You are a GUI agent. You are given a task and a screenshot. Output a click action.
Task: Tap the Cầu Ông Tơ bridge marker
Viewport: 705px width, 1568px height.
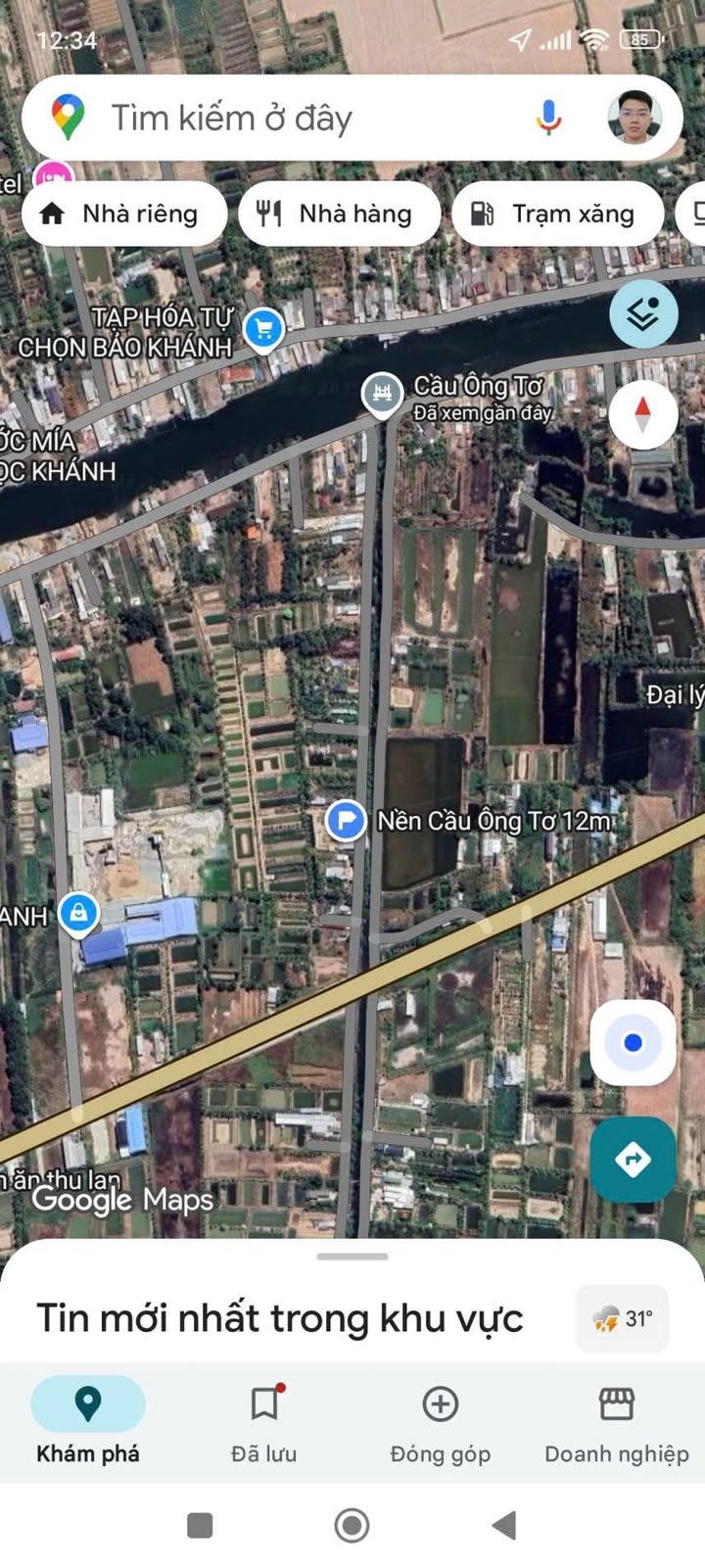pos(382,394)
